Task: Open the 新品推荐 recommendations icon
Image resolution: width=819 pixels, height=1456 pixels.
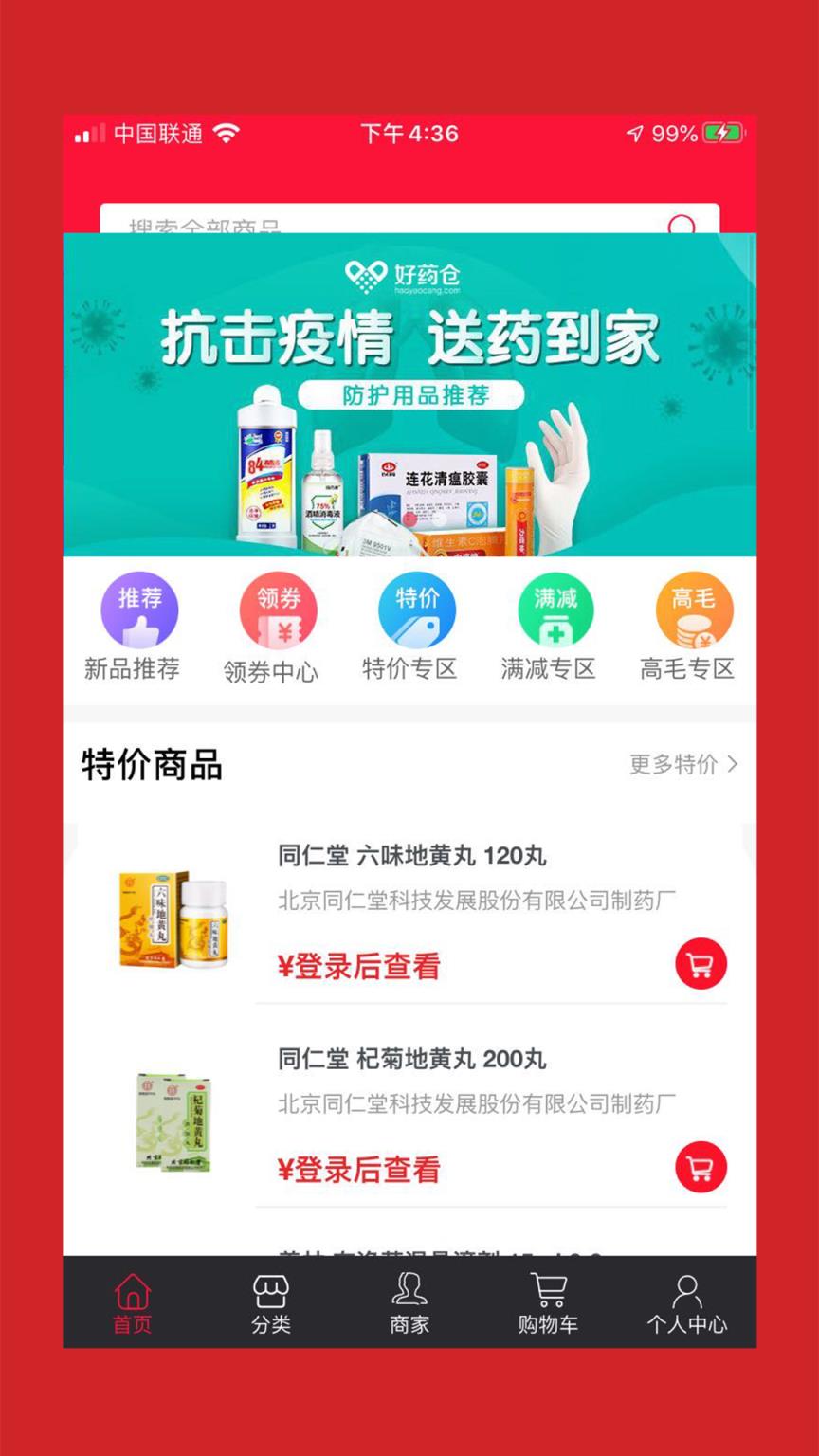Action: [x=138, y=611]
